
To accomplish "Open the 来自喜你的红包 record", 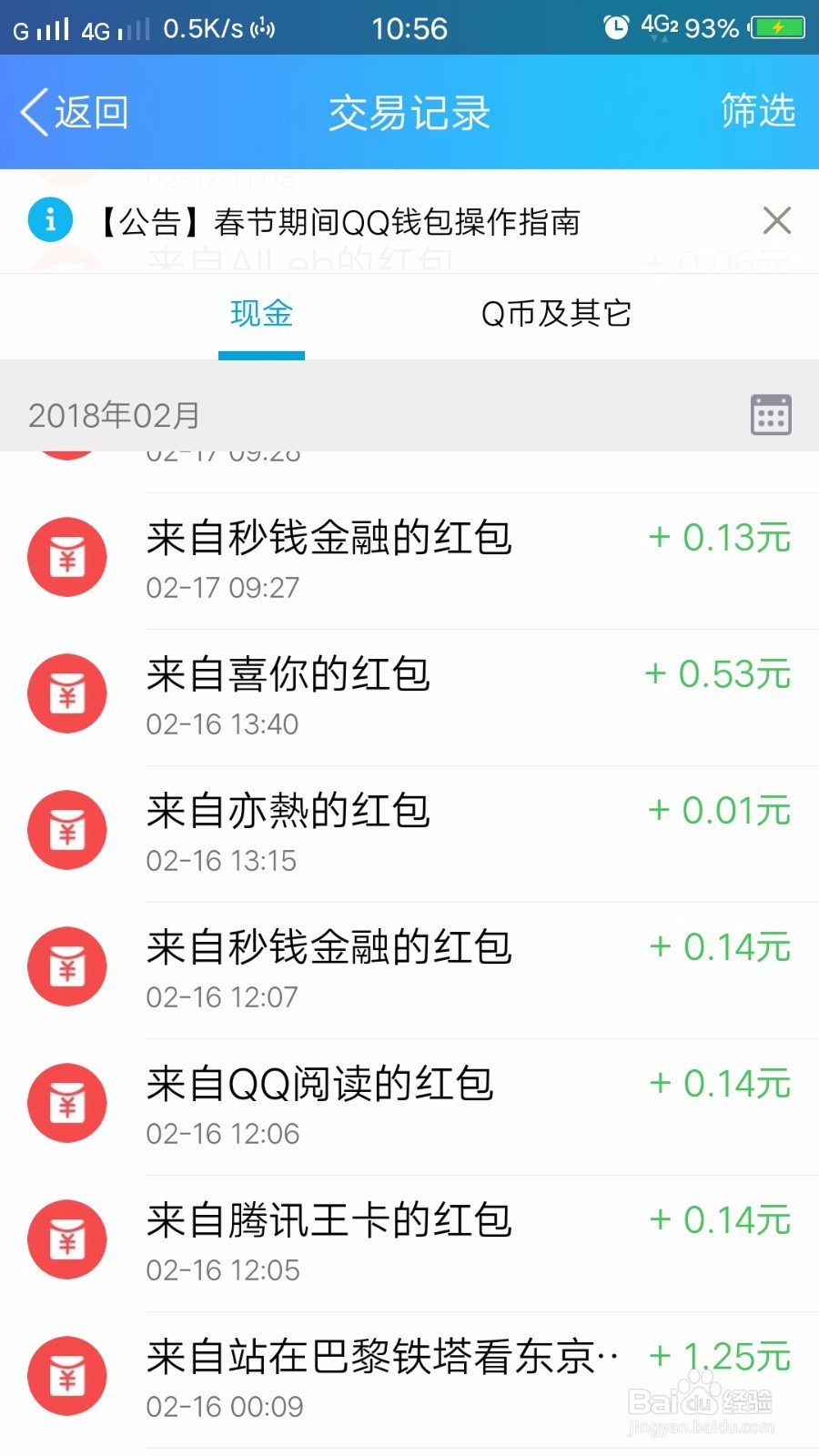I will coord(409,697).
